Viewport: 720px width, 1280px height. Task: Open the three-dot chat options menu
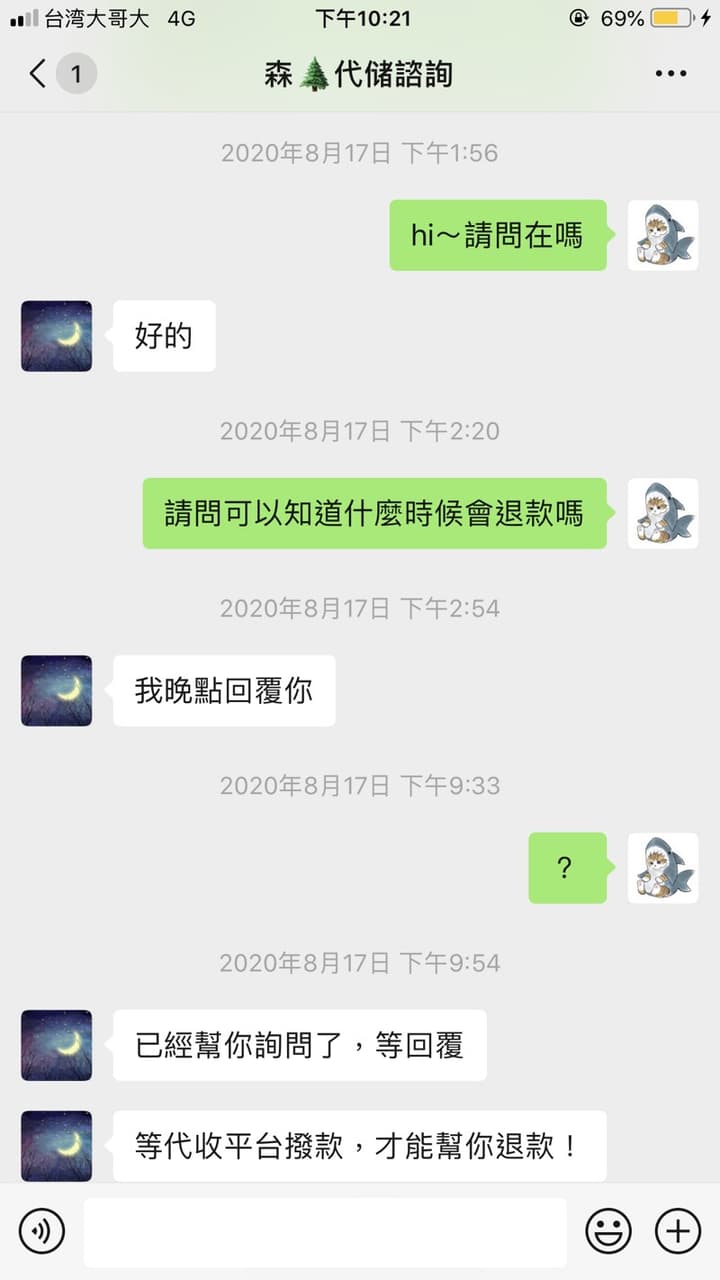point(671,74)
